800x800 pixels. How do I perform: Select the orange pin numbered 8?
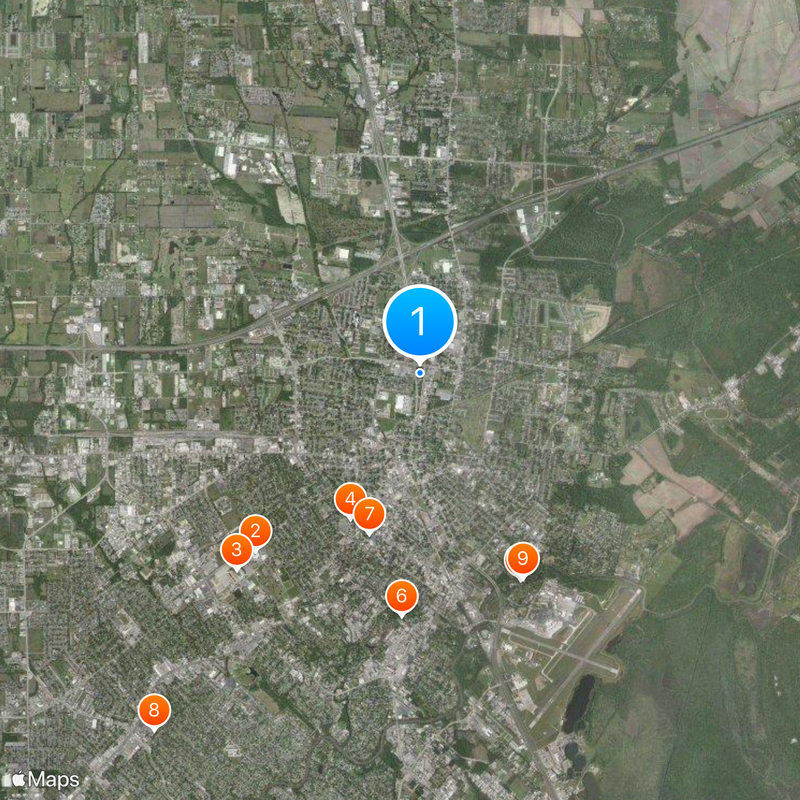pos(153,710)
